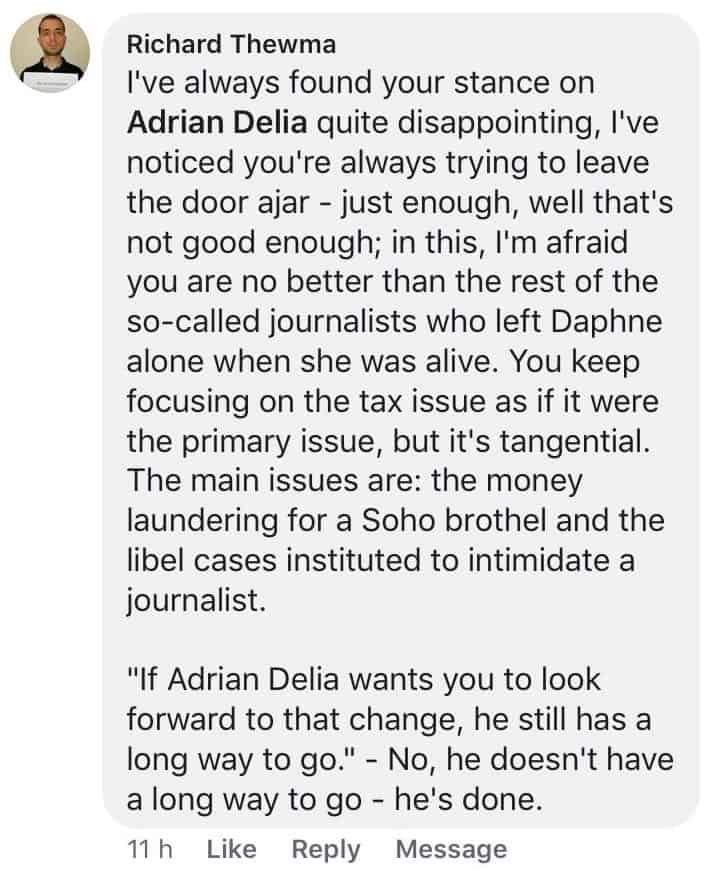Reply to Richard Thewma's comment

coord(326,849)
